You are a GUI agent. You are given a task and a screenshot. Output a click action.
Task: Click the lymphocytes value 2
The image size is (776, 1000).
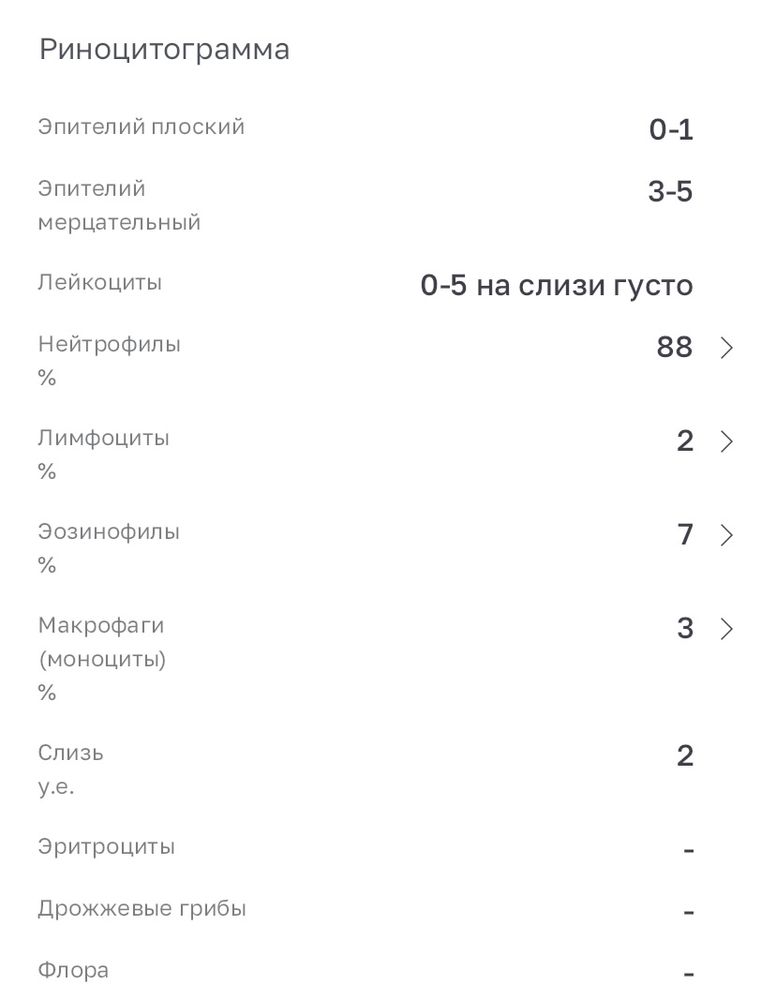(x=686, y=440)
